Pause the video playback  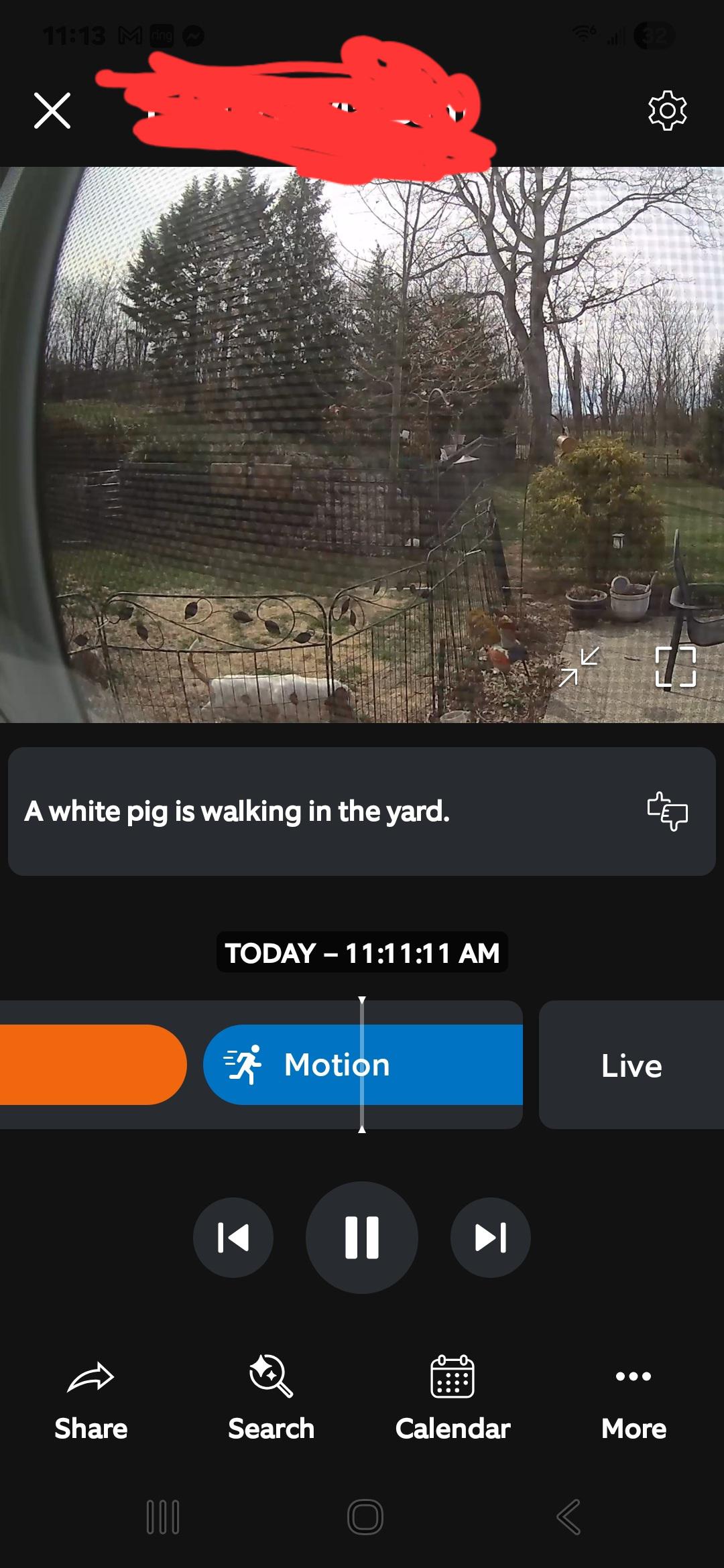click(x=362, y=1238)
